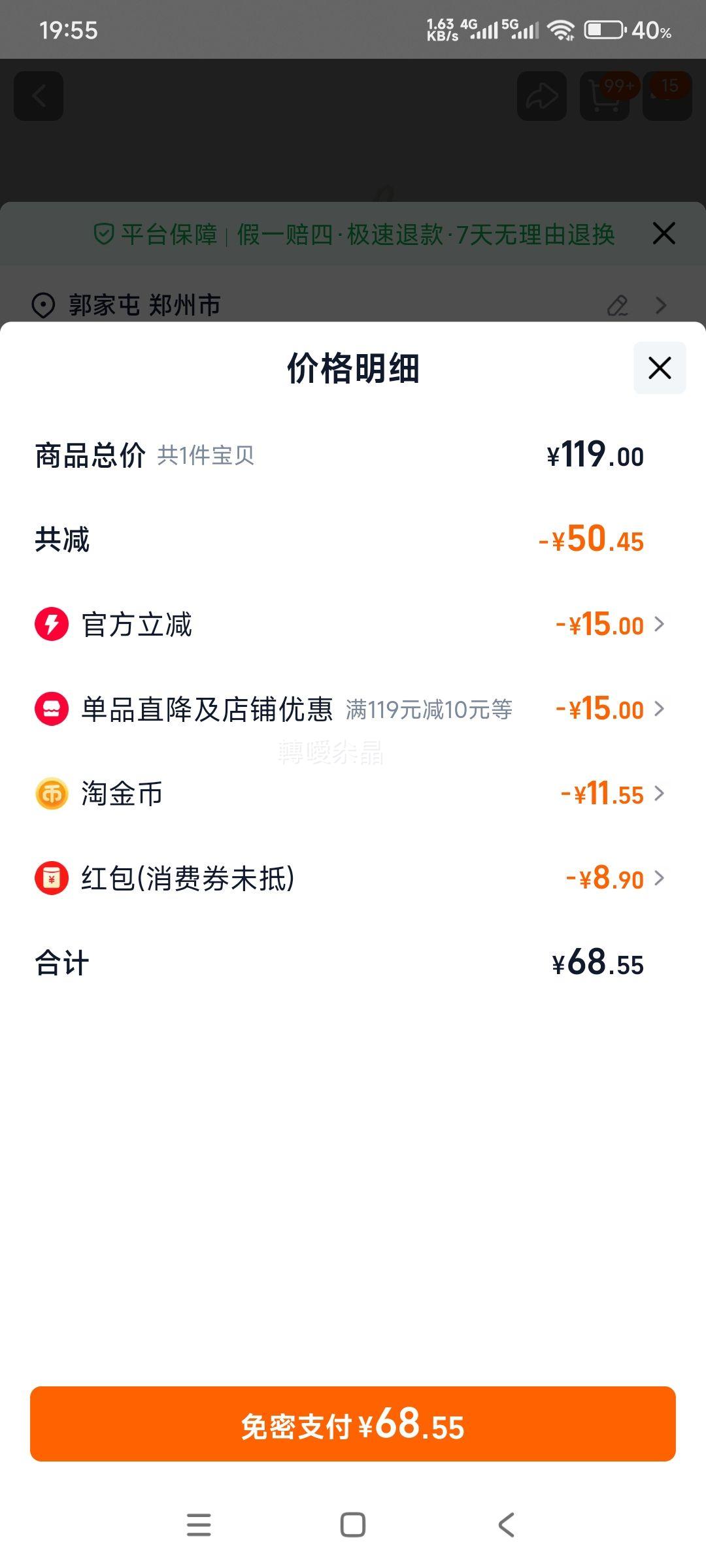Tap the system back navigation button

(507, 1525)
